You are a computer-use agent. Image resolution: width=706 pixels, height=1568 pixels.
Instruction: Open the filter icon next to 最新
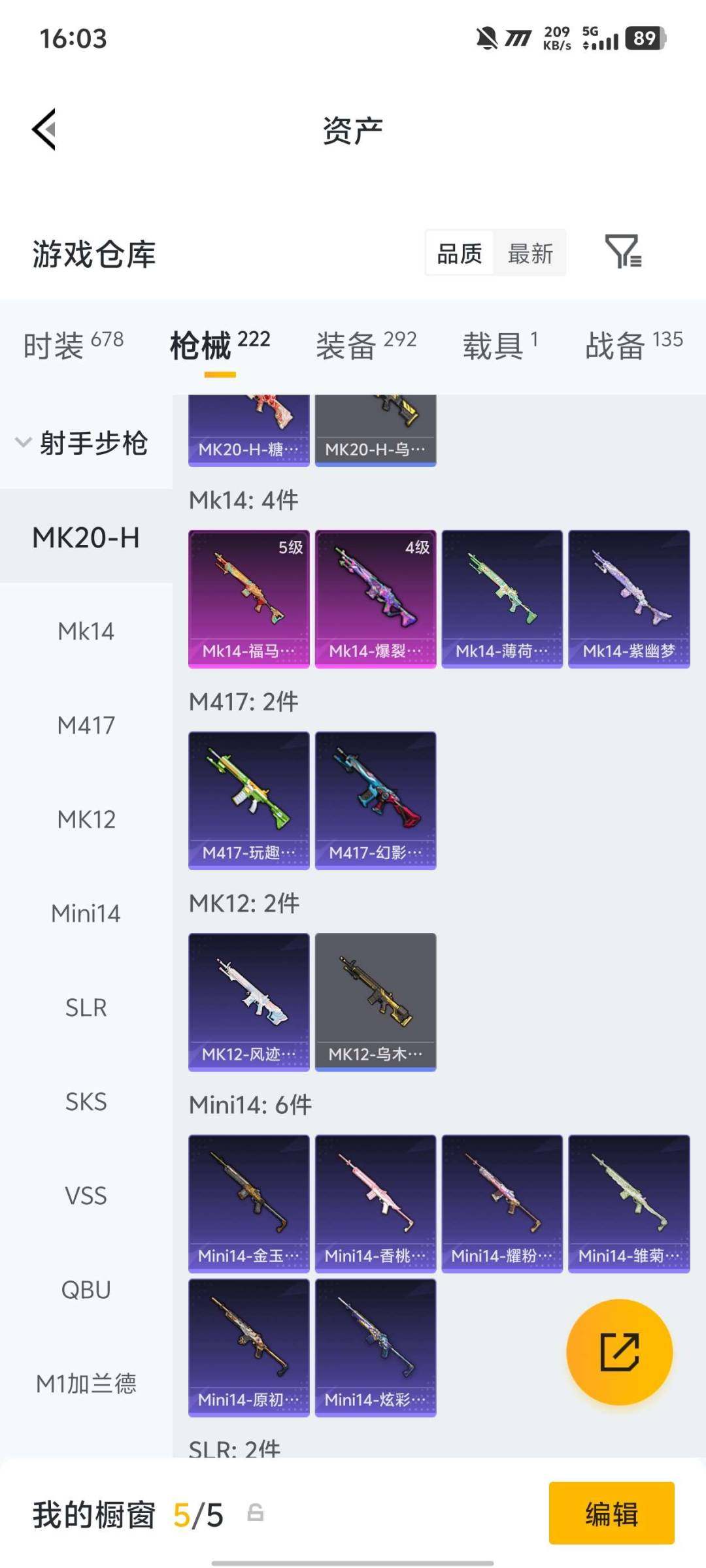click(622, 252)
